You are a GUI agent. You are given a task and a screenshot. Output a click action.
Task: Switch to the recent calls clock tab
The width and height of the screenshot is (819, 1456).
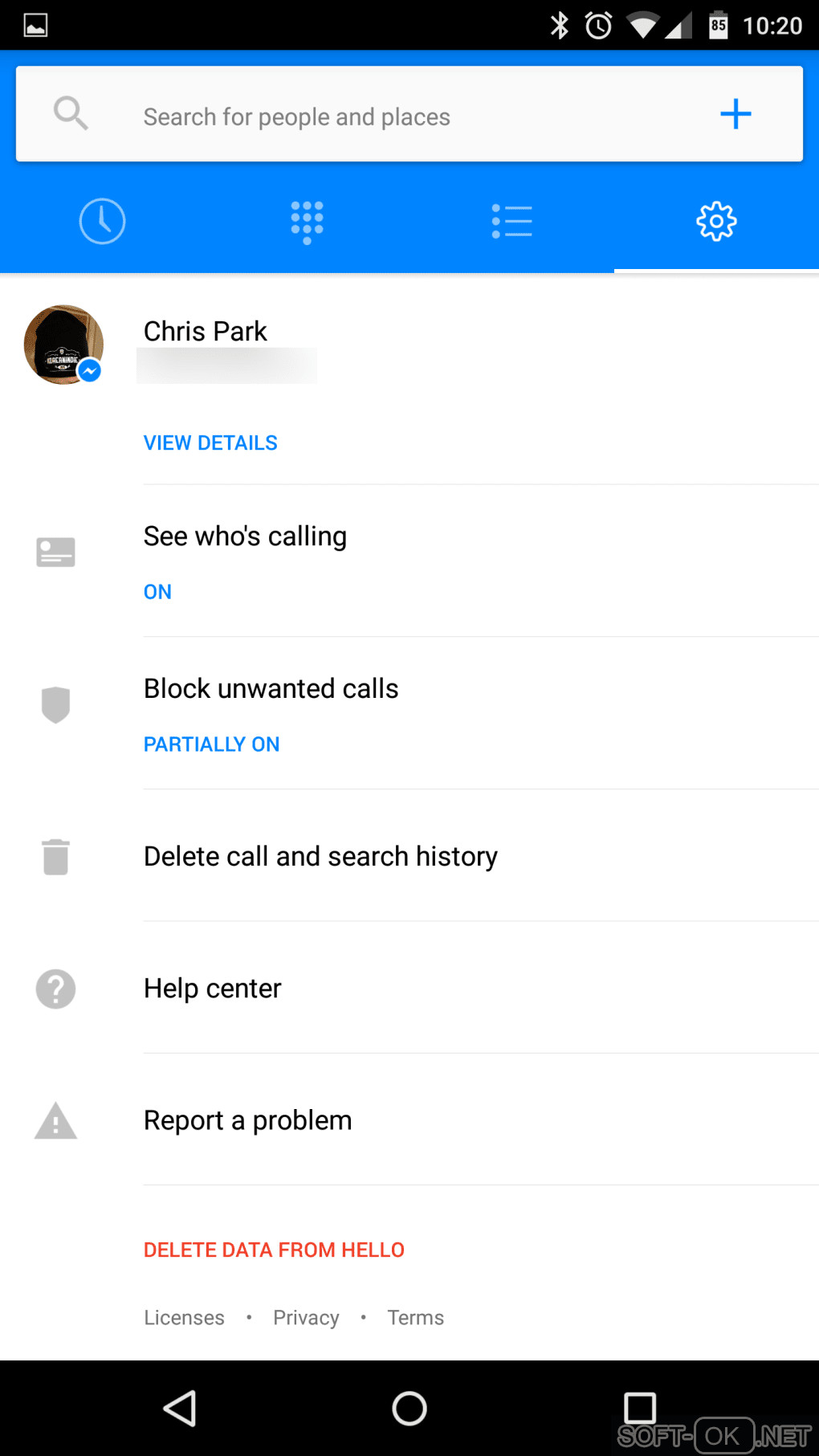click(x=102, y=221)
